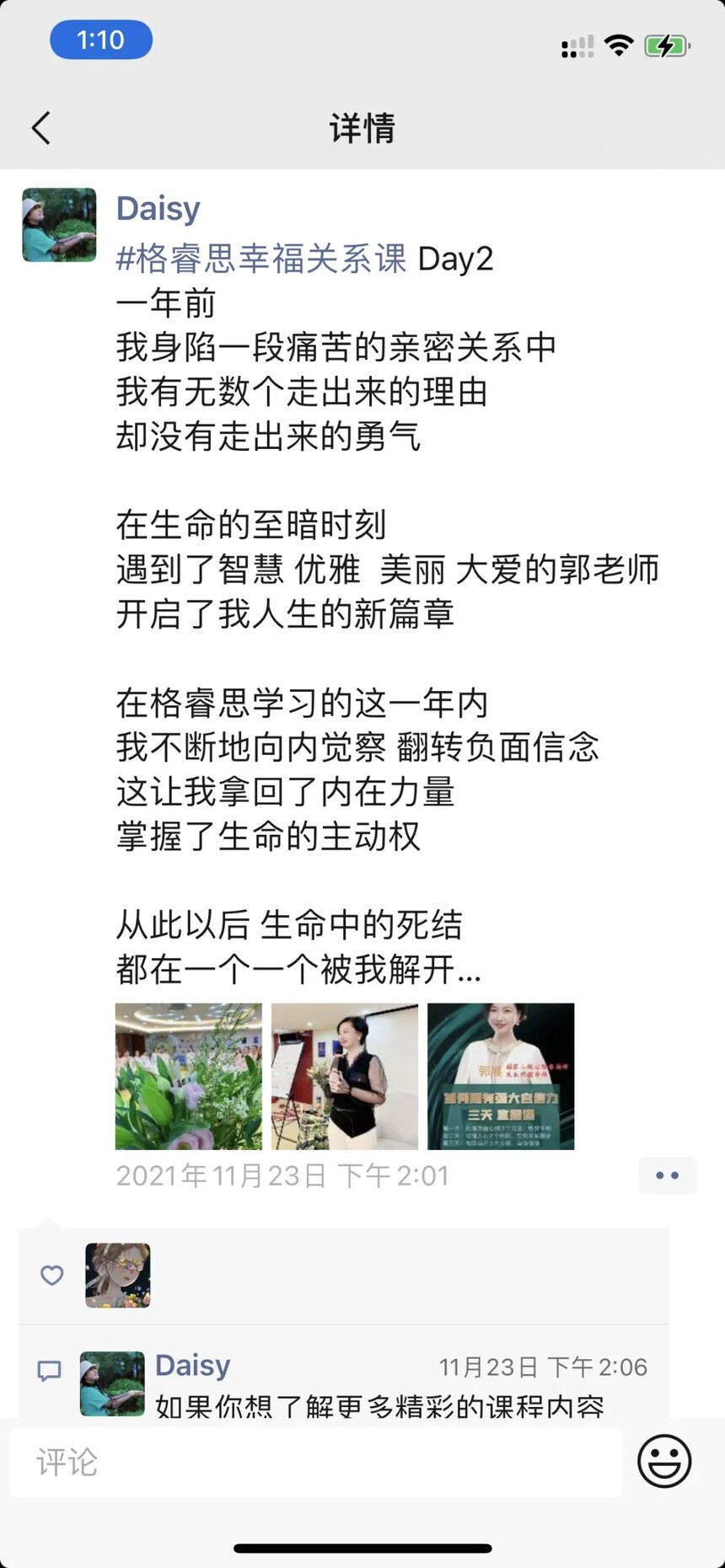
Task: Focus the 评论 comment field
Action: pos(316,1462)
